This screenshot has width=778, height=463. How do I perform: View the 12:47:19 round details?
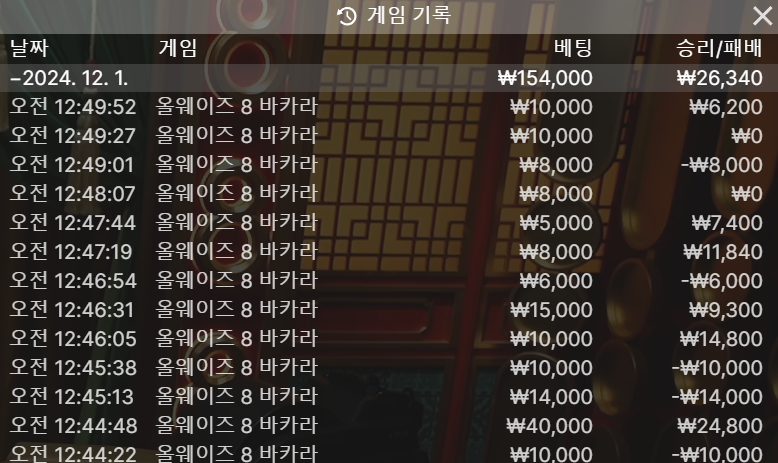click(388, 252)
